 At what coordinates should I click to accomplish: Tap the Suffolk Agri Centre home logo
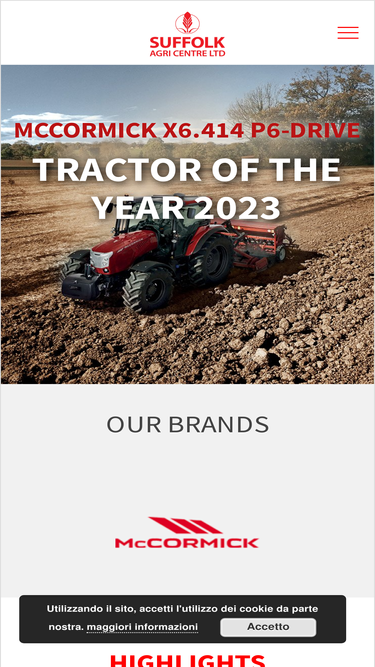(x=187, y=35)
